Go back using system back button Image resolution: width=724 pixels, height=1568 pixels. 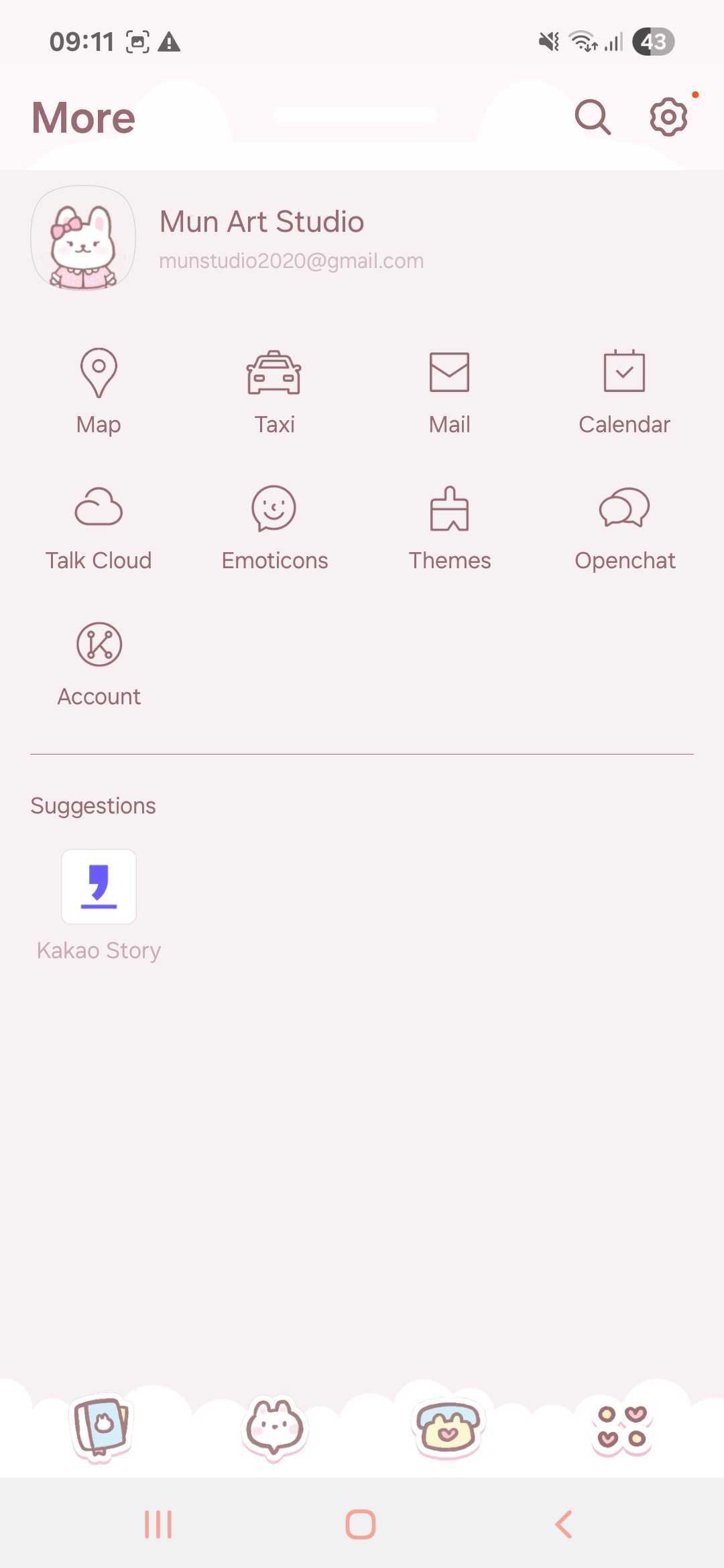click(x=564, y=1524)
